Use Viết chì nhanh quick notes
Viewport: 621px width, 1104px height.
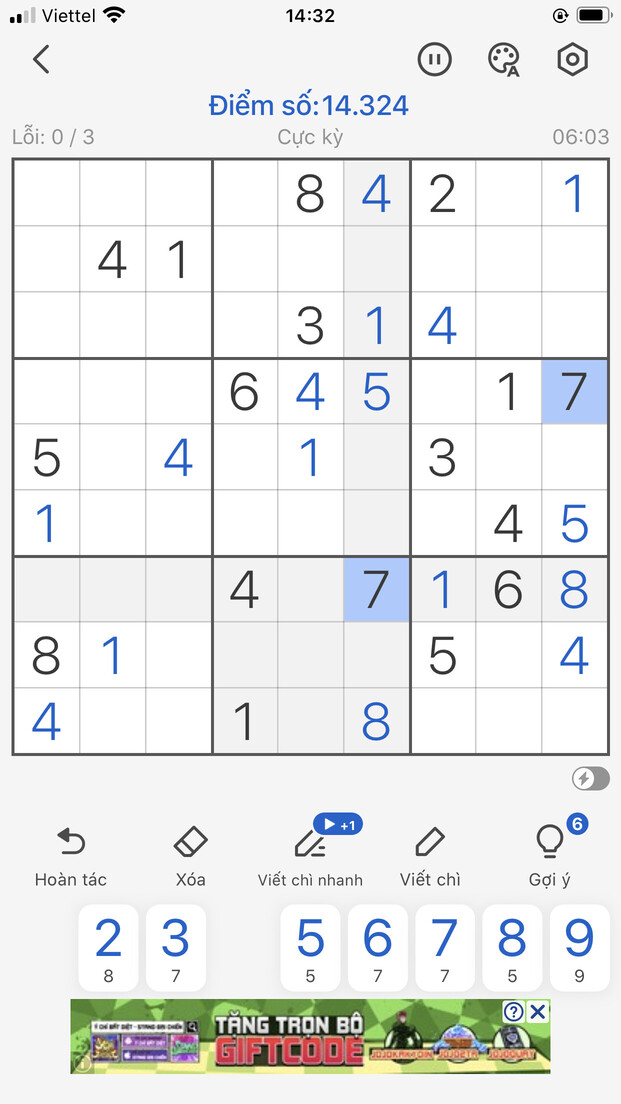(x=310, y=856)
